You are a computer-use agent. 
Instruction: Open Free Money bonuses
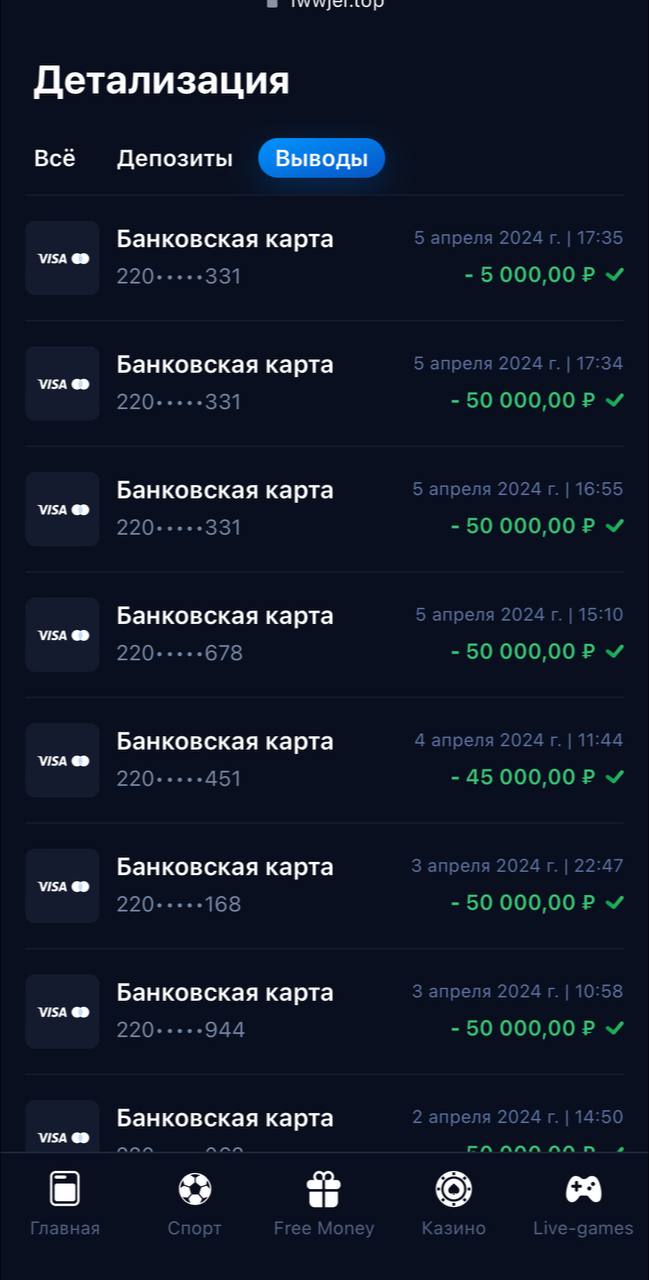[x=324, y=1204]
